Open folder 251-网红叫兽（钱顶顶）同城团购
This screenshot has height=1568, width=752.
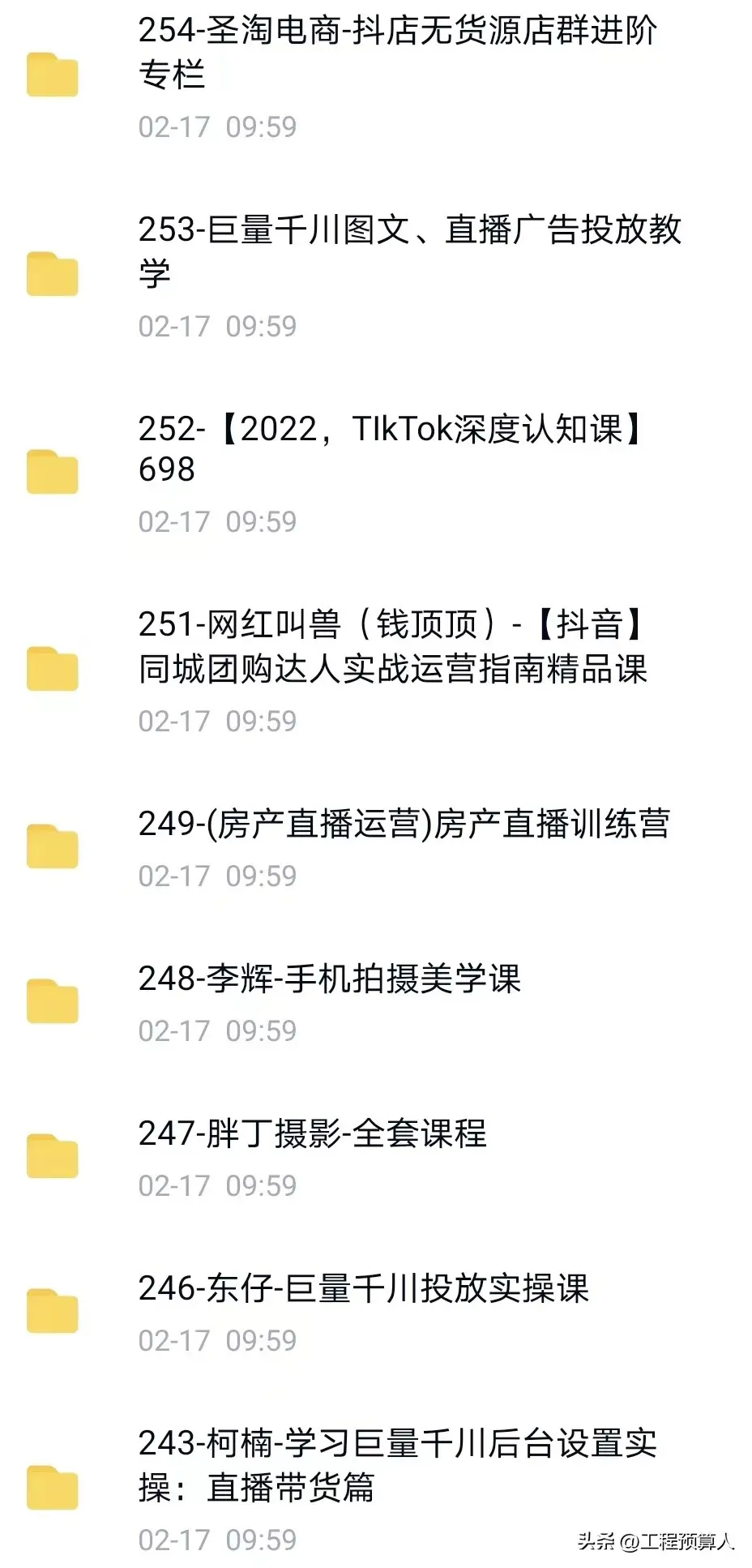pyautogui.click(x=393, y=647)
